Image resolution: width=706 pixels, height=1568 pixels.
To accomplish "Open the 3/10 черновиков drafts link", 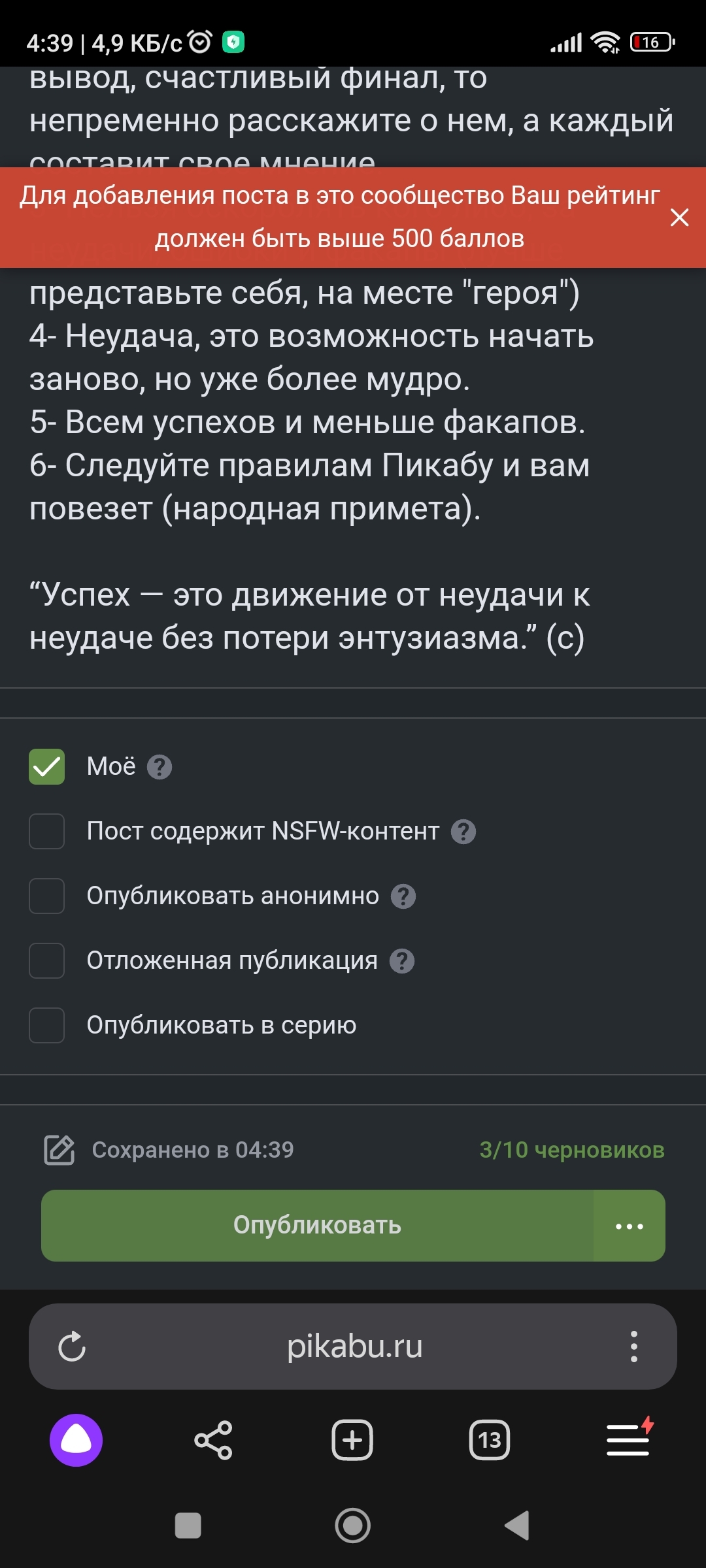I will click(x=572, y=1150).
